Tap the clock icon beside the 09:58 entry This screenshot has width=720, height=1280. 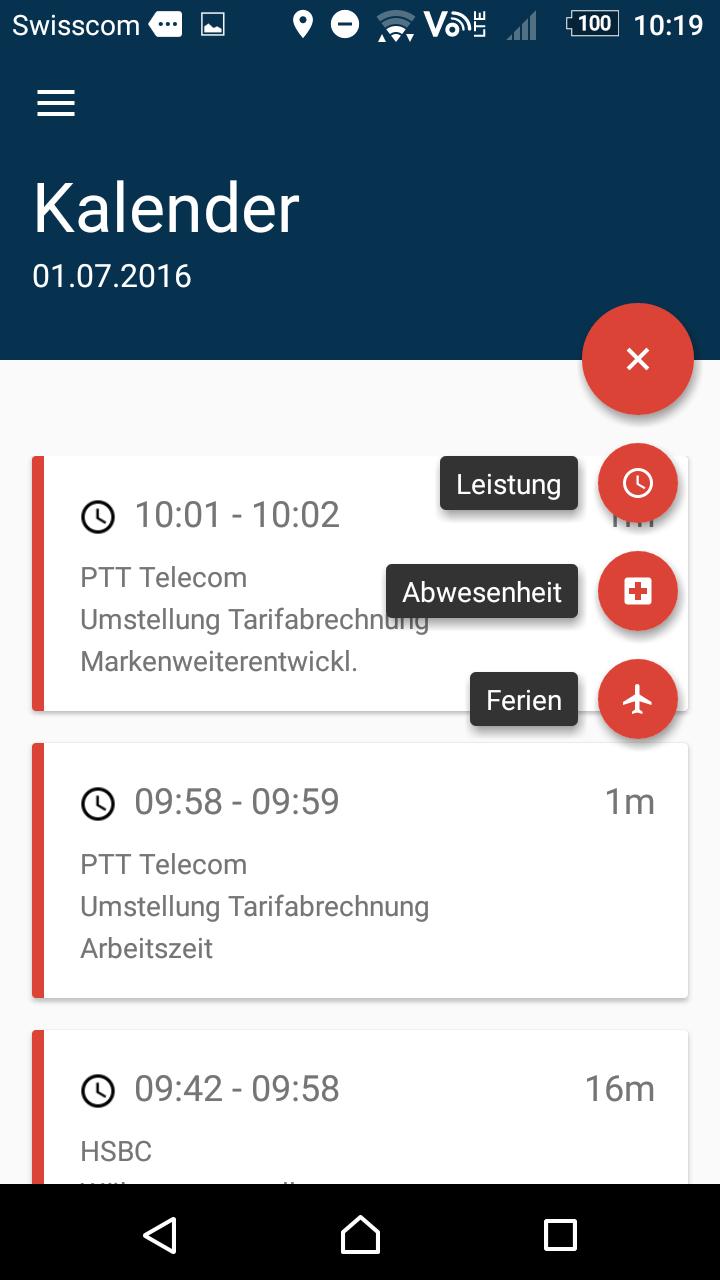[97, 801]
